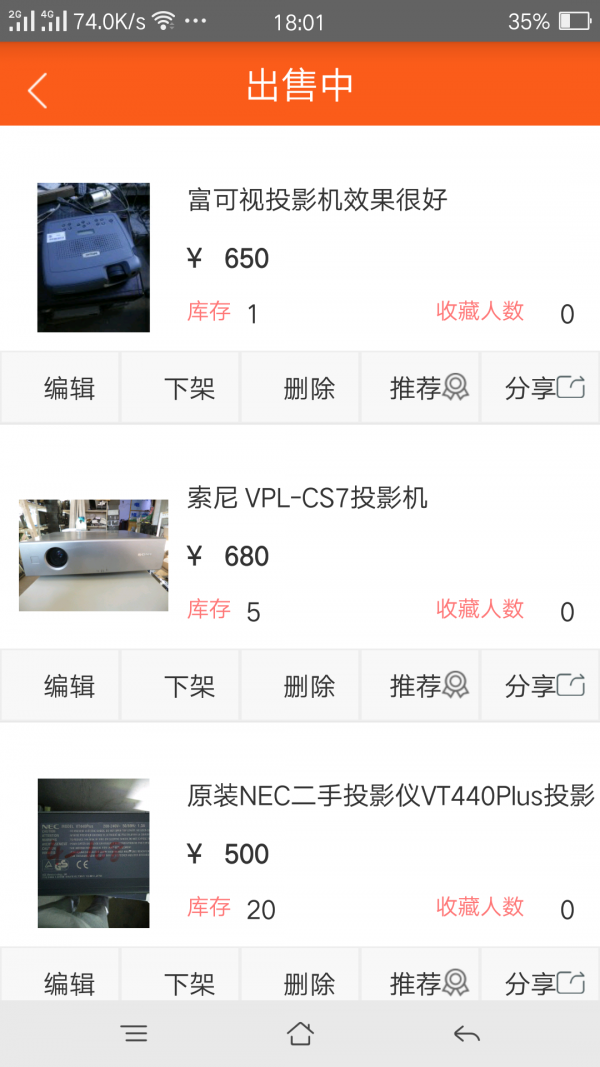600x1067 pixels.
Task: Edit the 富可视投影机 listing
Action: pyautogui.click(x=69, y=388)
